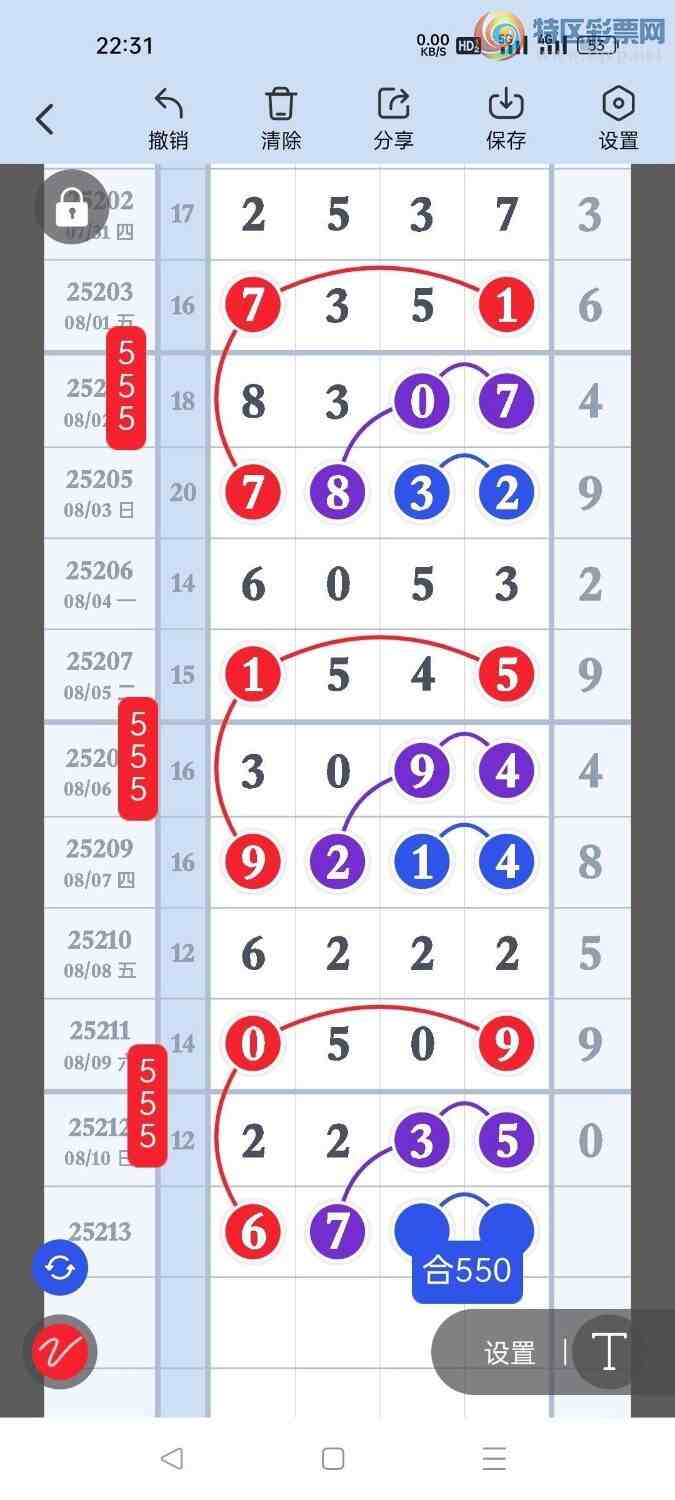
Task: Toggle the lock icon on the chart
Action: (x=70, y=208)
